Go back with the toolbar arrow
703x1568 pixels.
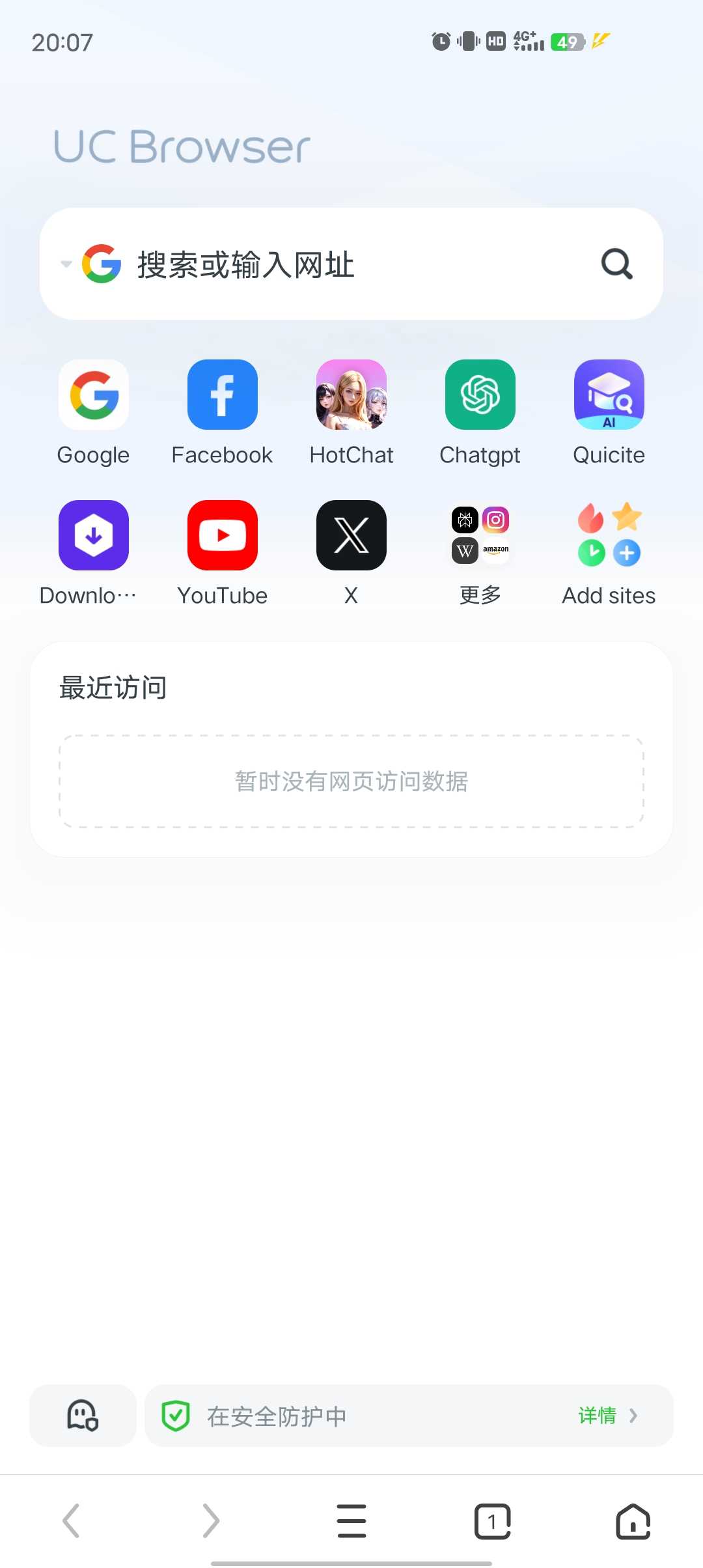pos(71,1521)
